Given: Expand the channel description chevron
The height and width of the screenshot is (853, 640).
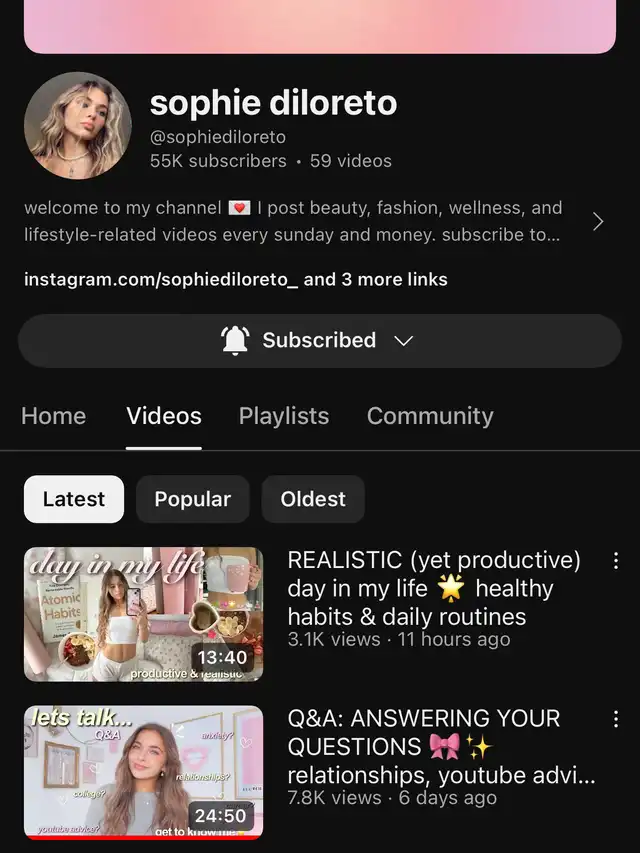Looking at the screenshot, I should pyautogui.click(x=597, y=222).
